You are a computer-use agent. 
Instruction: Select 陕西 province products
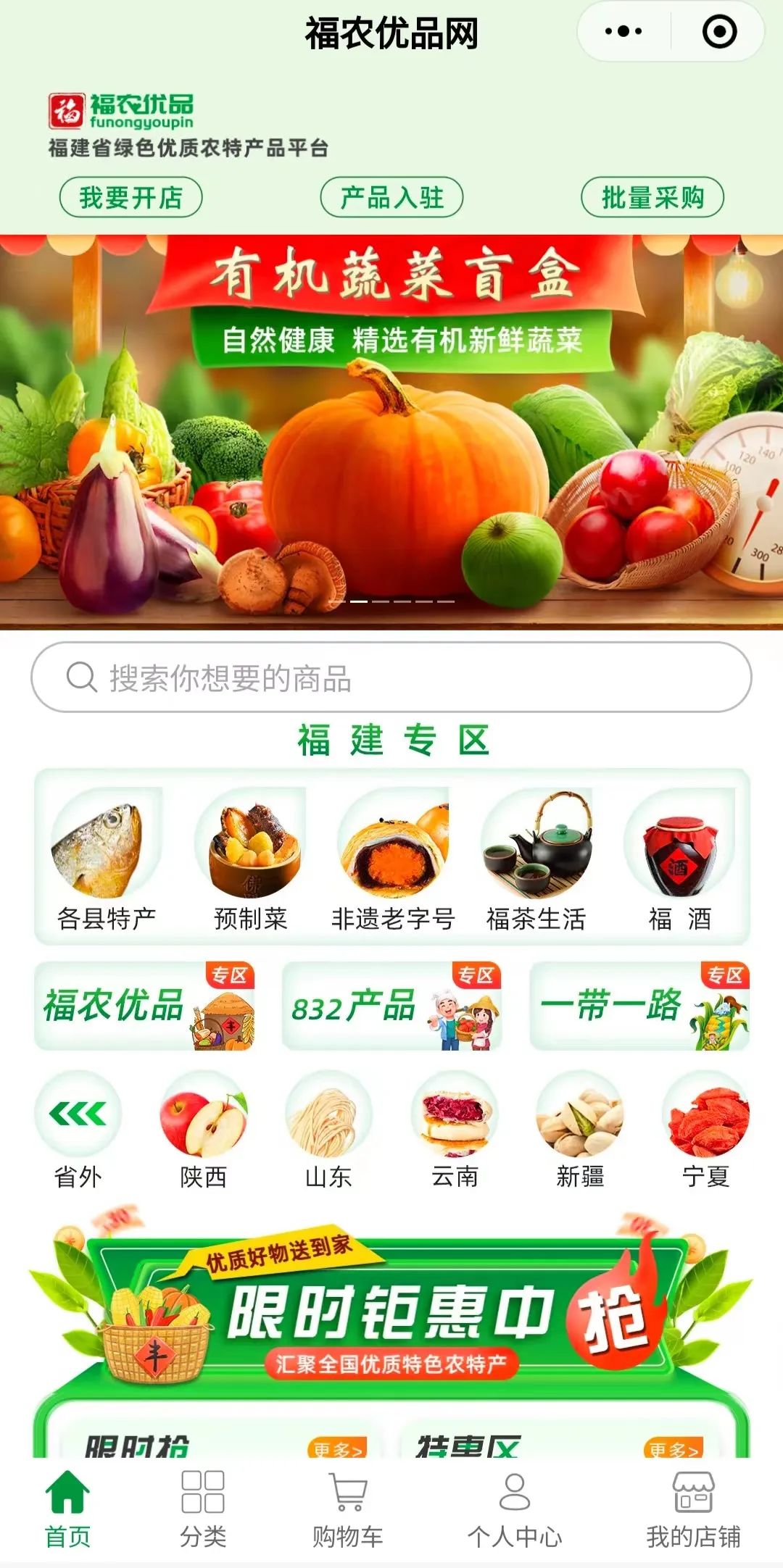pyautogui.click(x=203, y=1130)
